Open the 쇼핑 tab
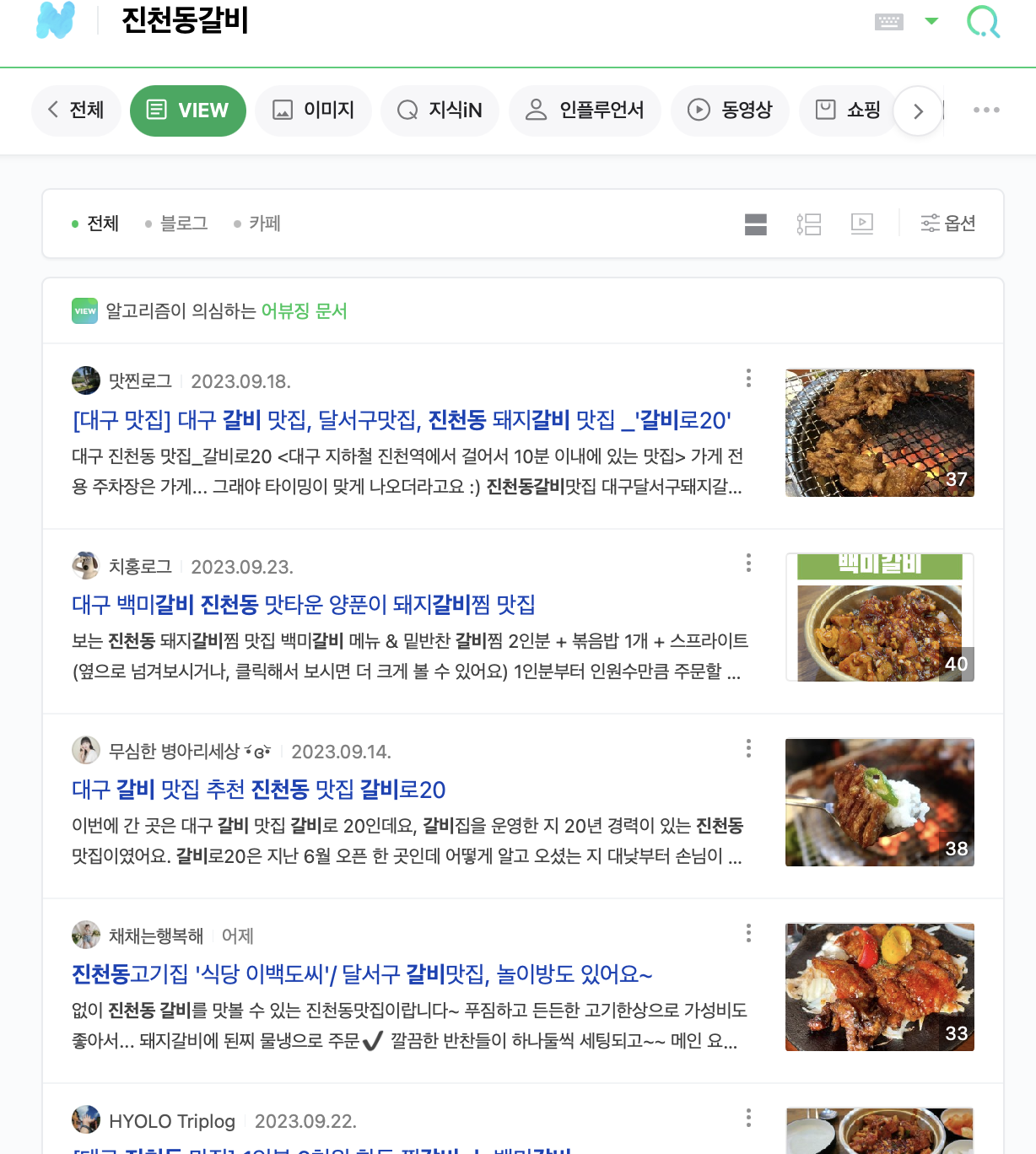Screen dimensions: 1036x1154 pyautogui.click(x=848, y=111)
